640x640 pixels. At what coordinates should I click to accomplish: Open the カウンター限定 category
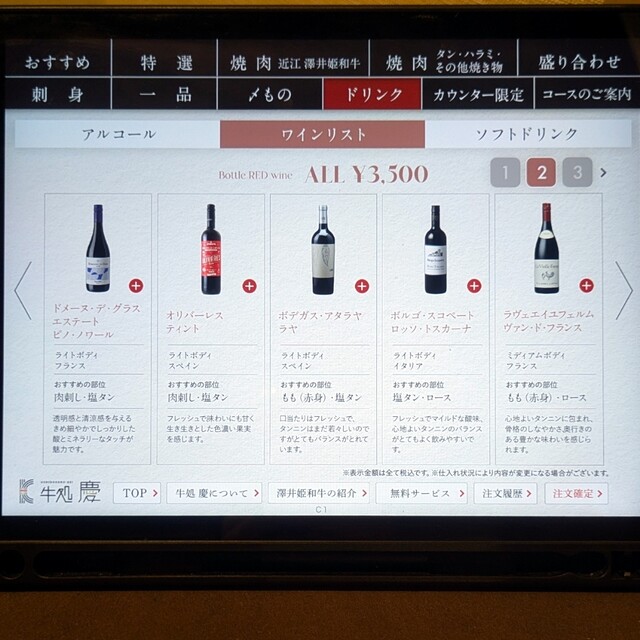(478, 95)
